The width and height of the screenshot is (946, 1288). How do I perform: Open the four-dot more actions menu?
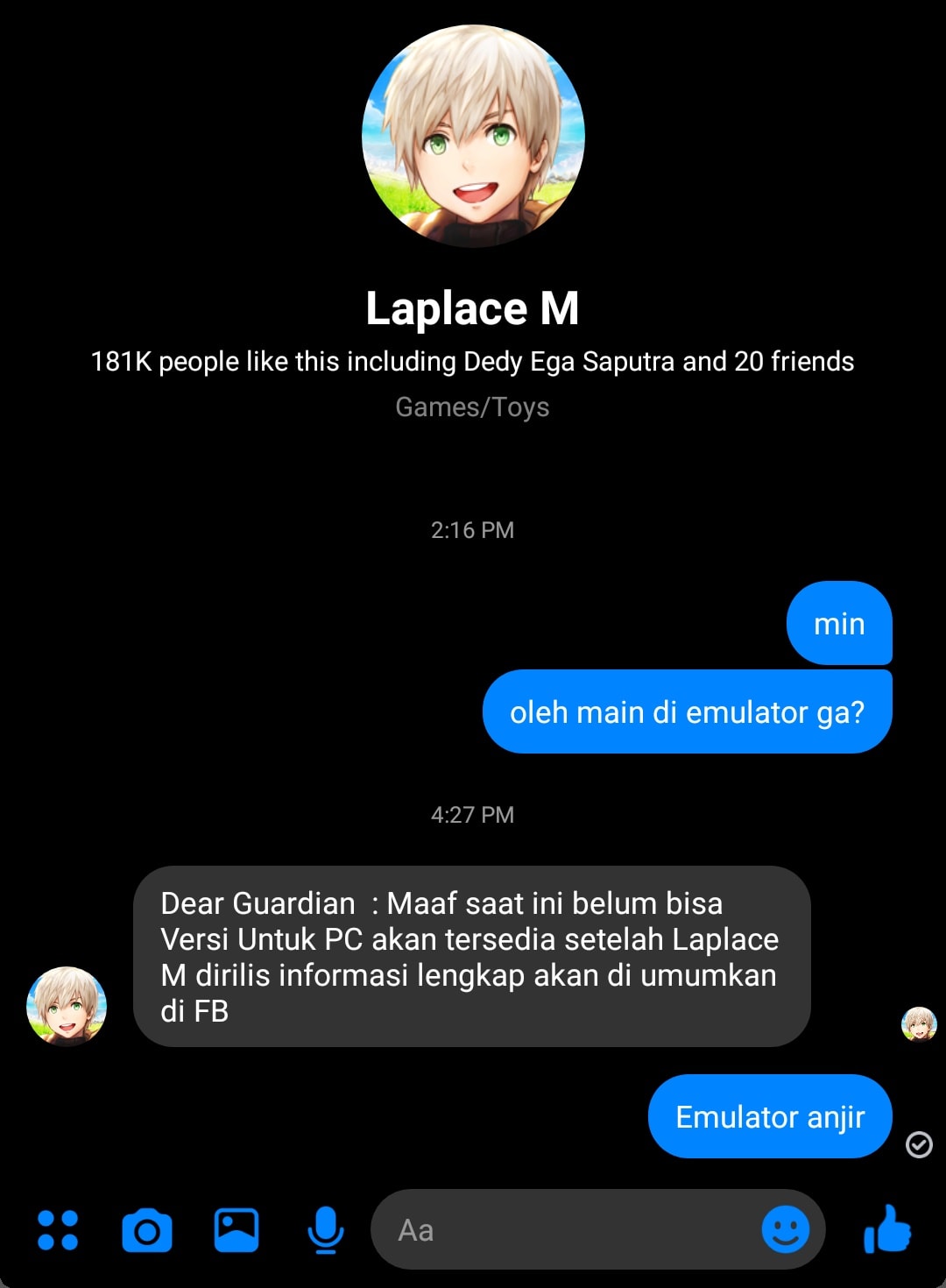click(58, 1230)
